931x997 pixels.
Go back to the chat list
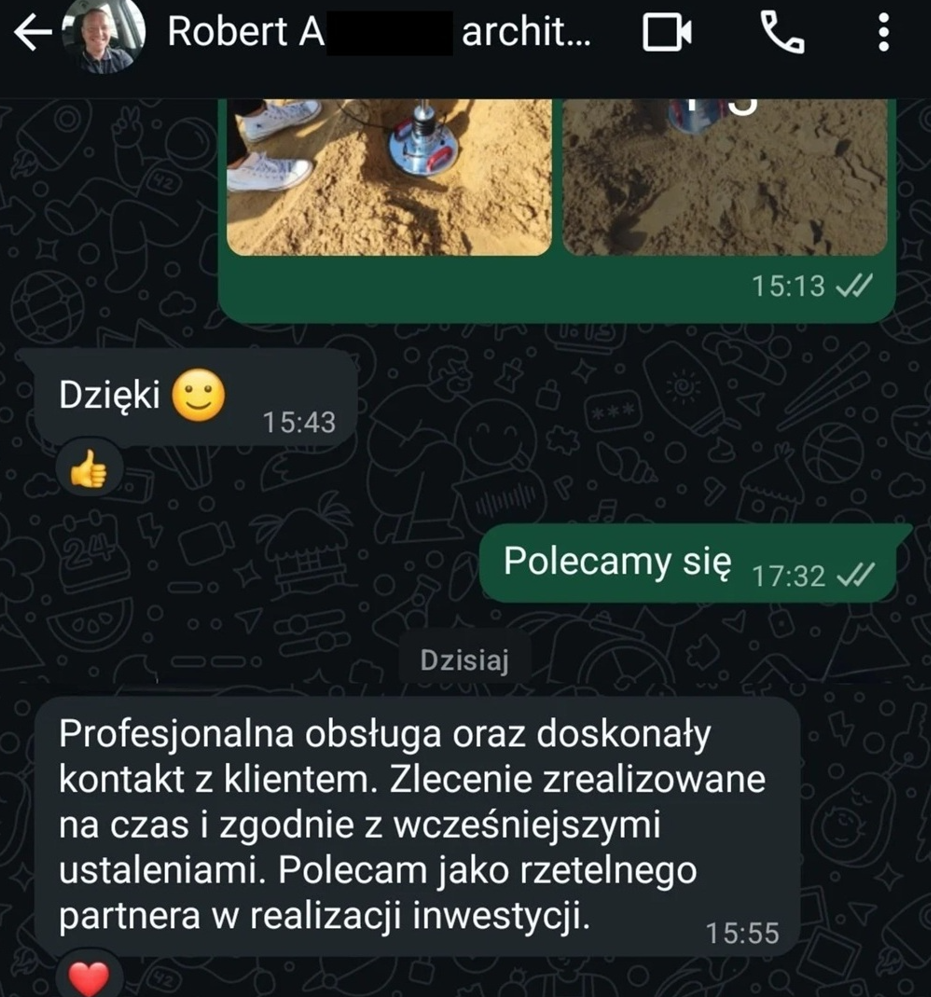[x=32, y=33]
